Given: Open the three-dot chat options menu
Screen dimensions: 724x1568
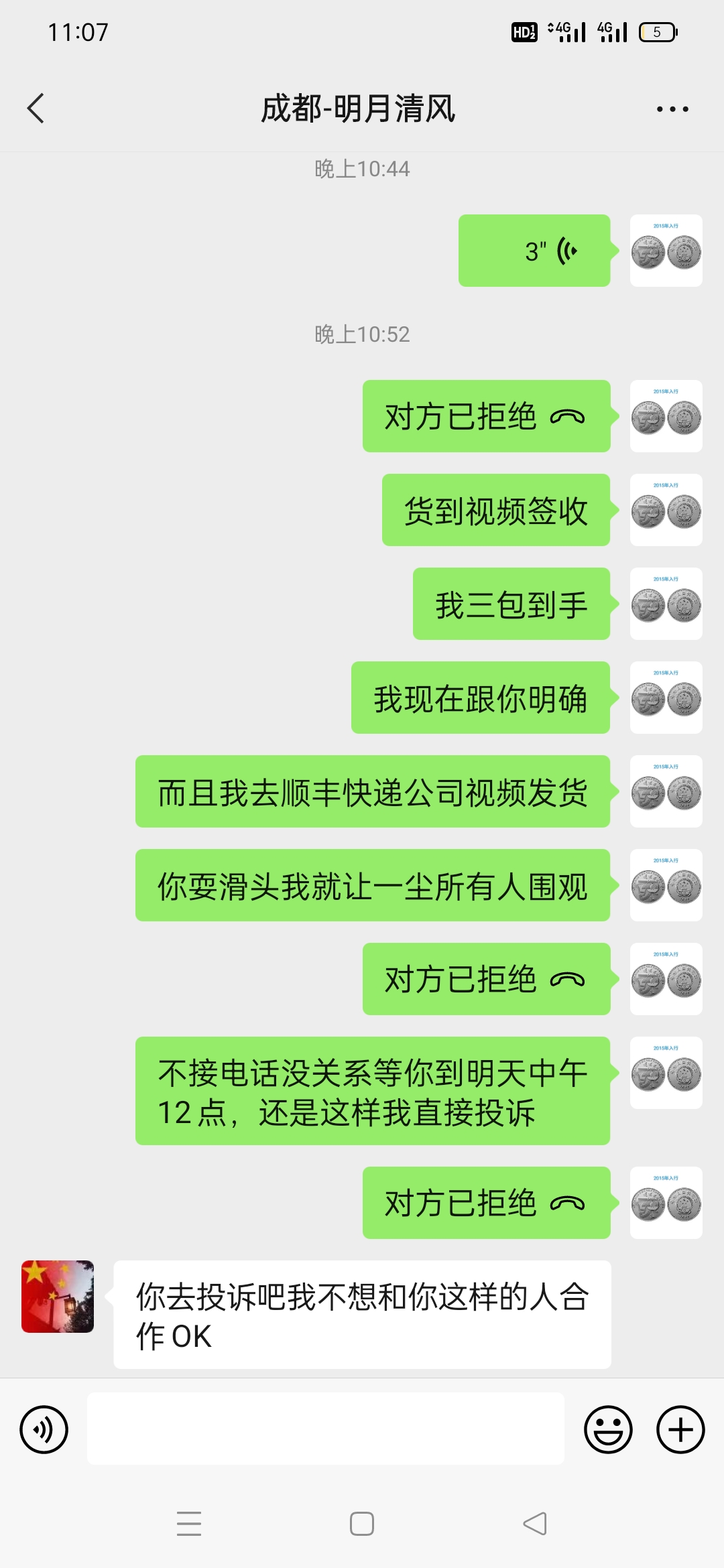Looking at the screenshot, I should 672,109.
